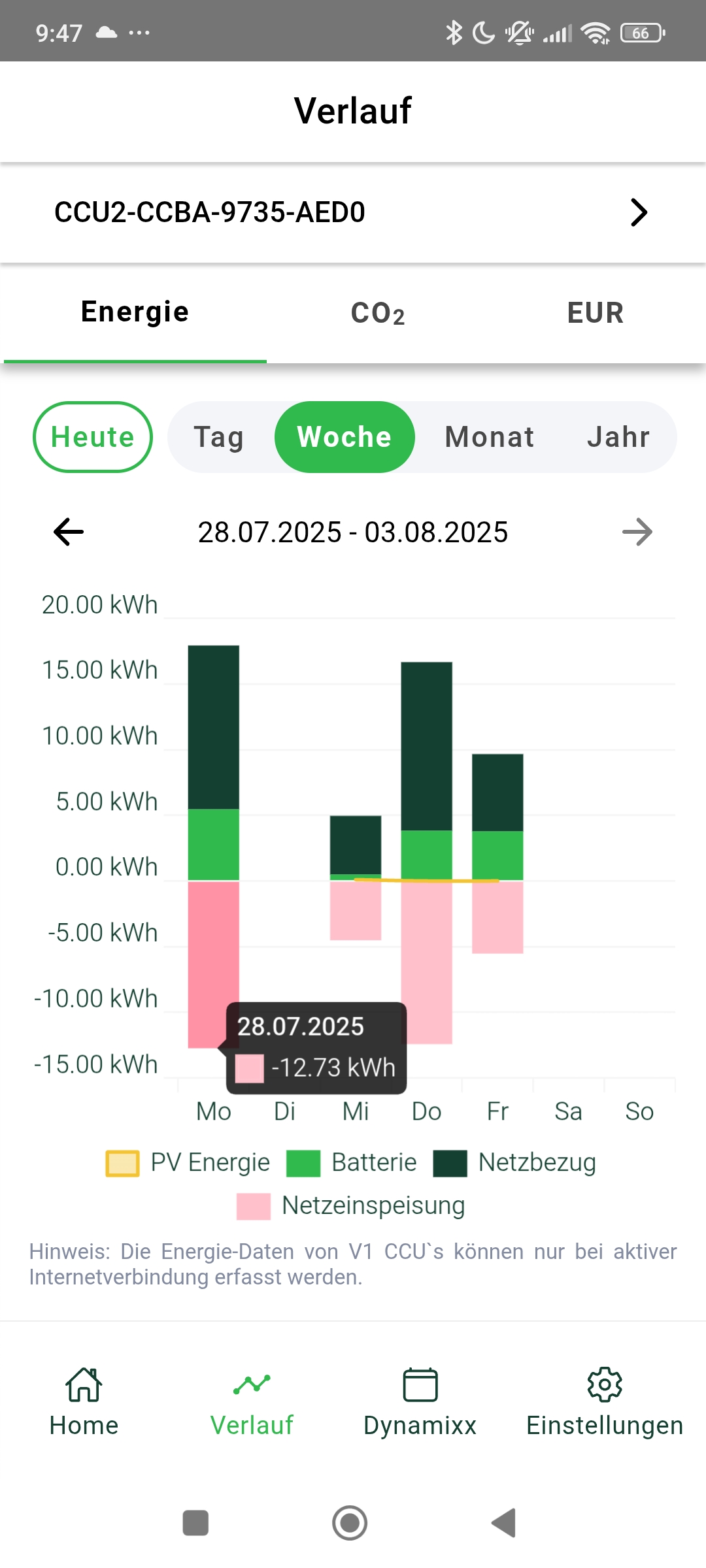Toggle Netzeinspeisung legend series
This screenshot has width=706, height=1568.
pyautogui.click(x=351, y=1205)
